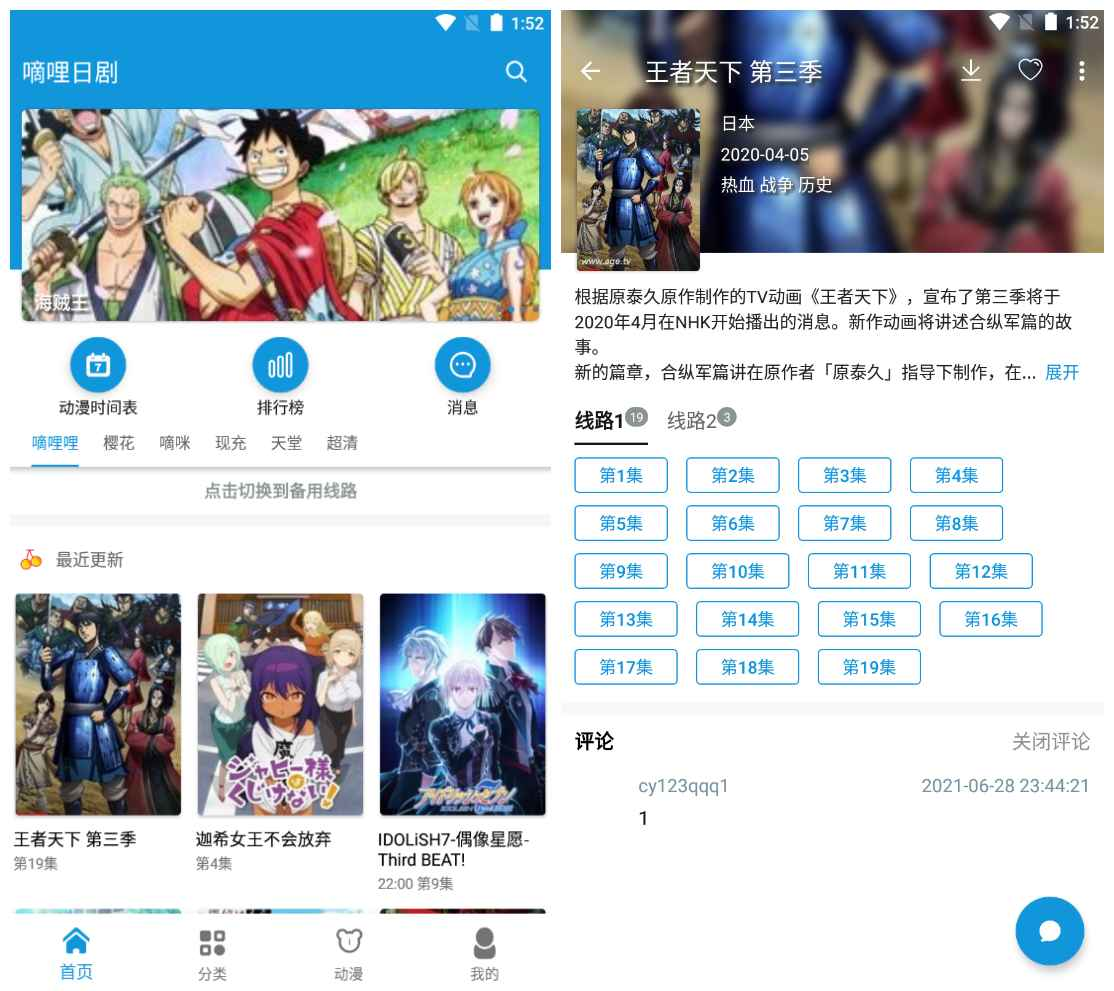Screen dimensions: 1114x991
Task: Go back from 王者天下 第三季
Action: (x=591, y=71)
